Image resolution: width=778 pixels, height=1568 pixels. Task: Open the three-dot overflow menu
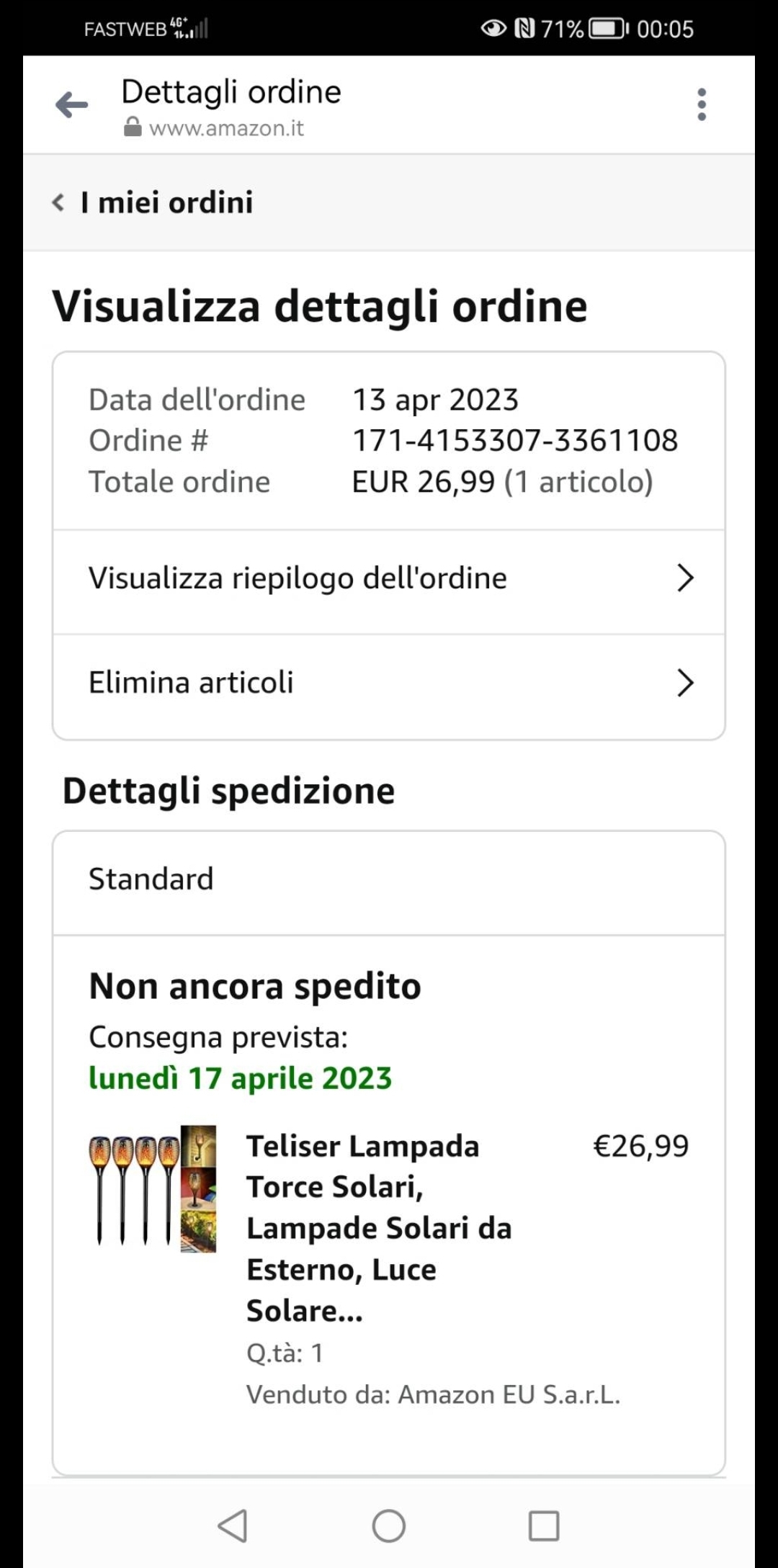(x=702, y=105)
